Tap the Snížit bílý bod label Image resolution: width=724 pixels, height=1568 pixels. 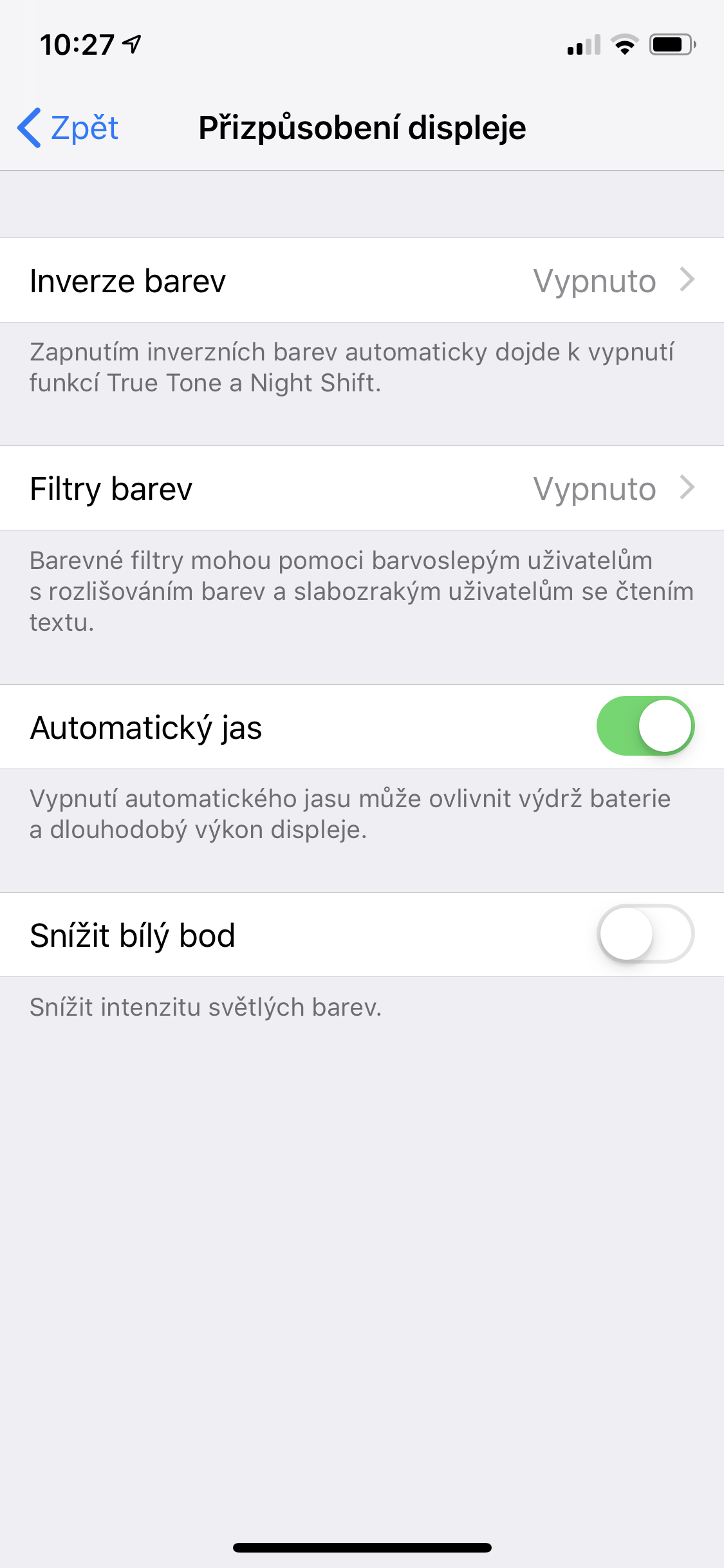(x=132, y=935)
